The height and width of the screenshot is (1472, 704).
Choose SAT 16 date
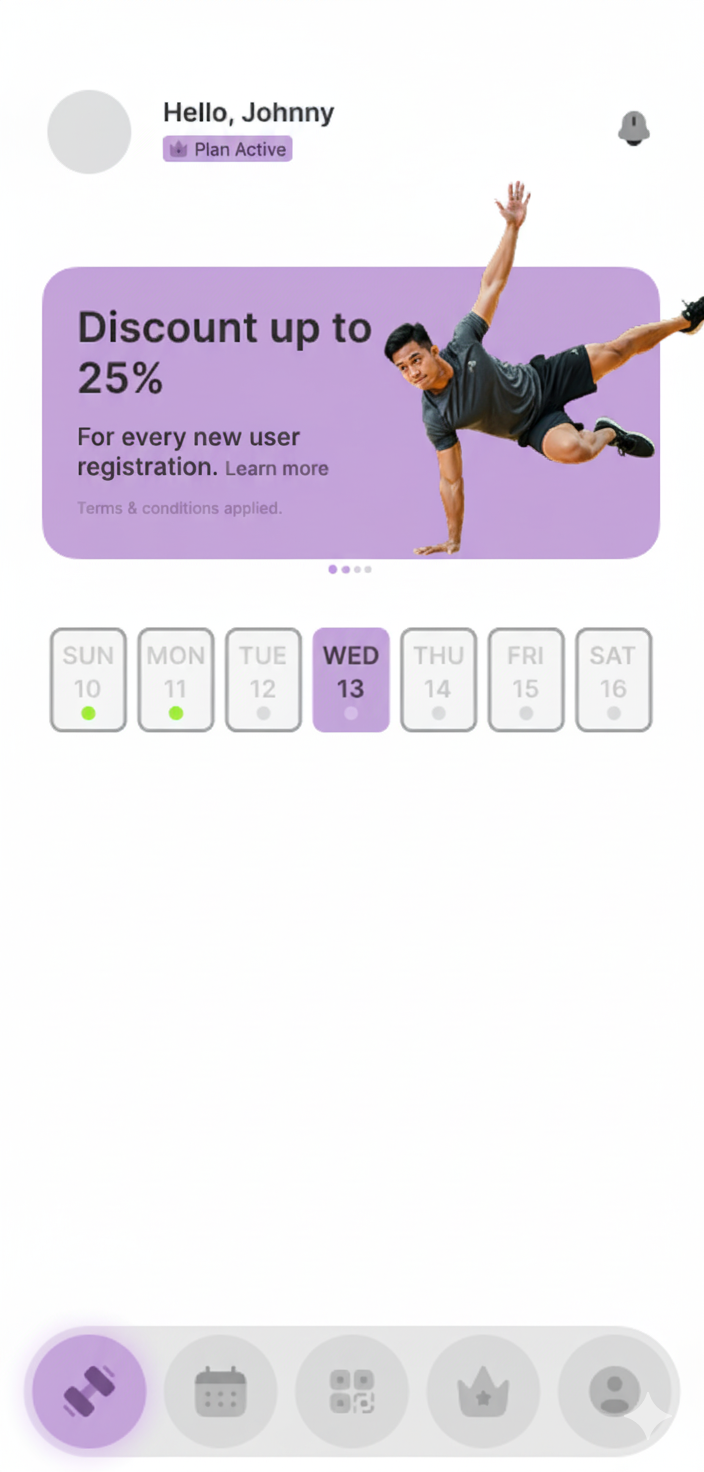click(x=613, y=680)
